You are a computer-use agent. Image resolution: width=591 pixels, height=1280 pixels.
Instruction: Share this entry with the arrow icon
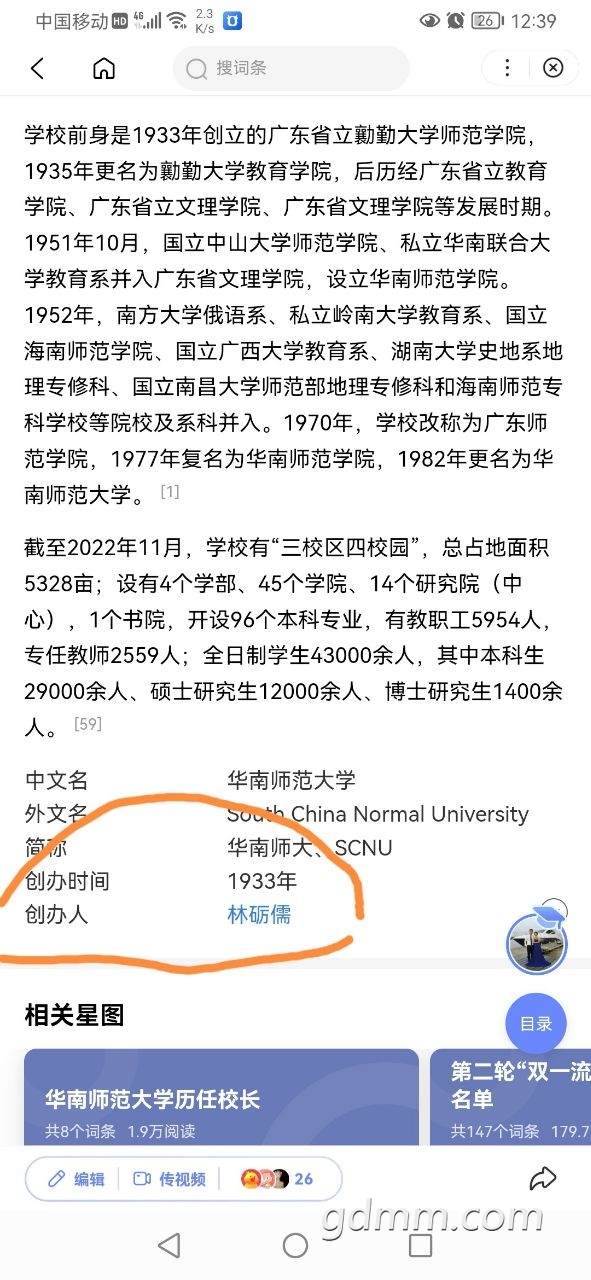pos(542,1178)
